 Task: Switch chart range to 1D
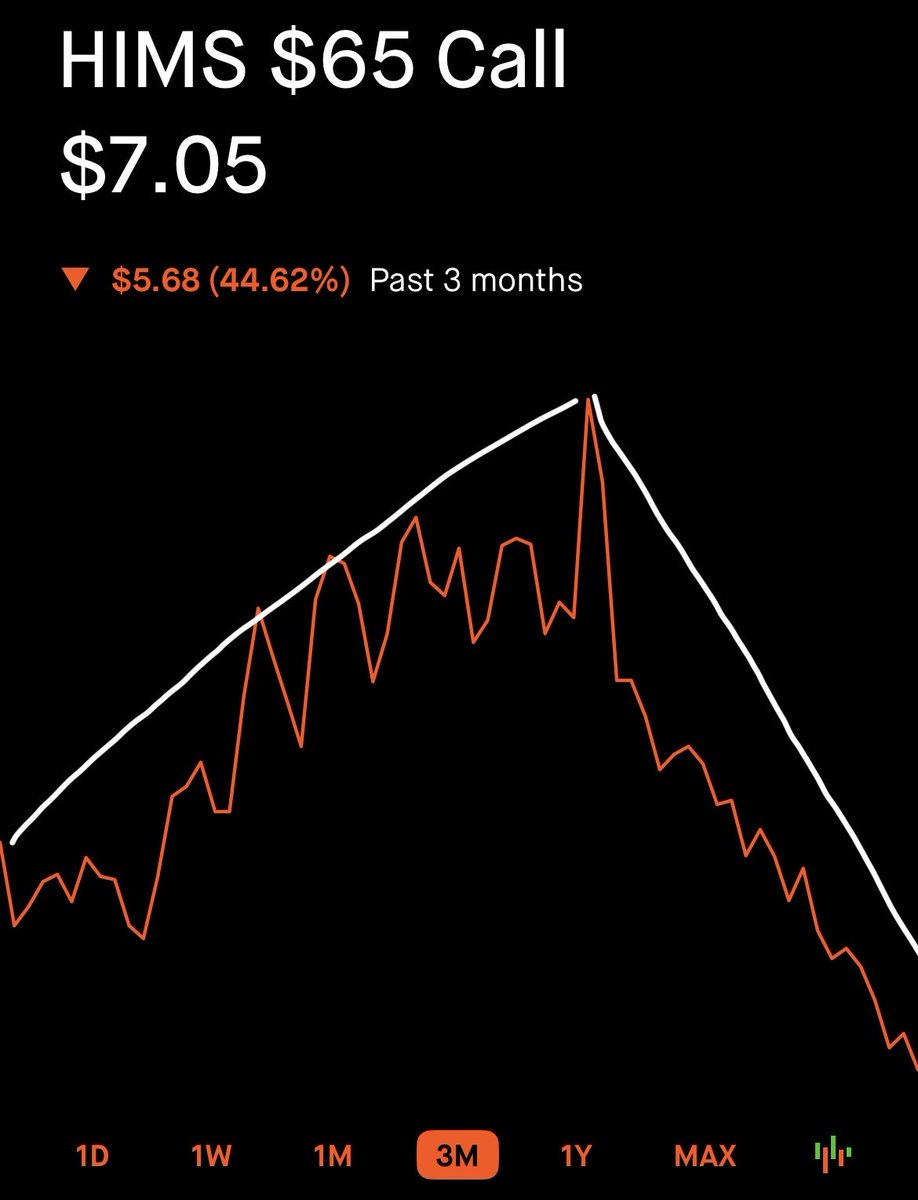tap(92, 1157)
